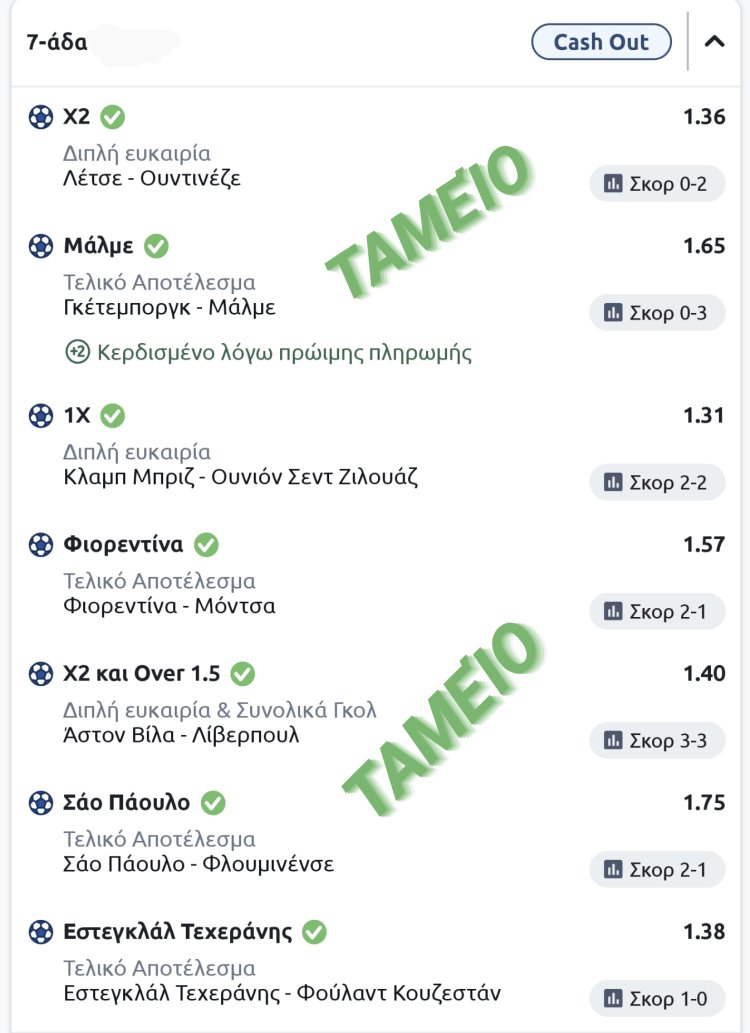Open score 0-2 stats for Λέτσε - Ουντινέζε
750x1033 pixels.
click(656, 184)
